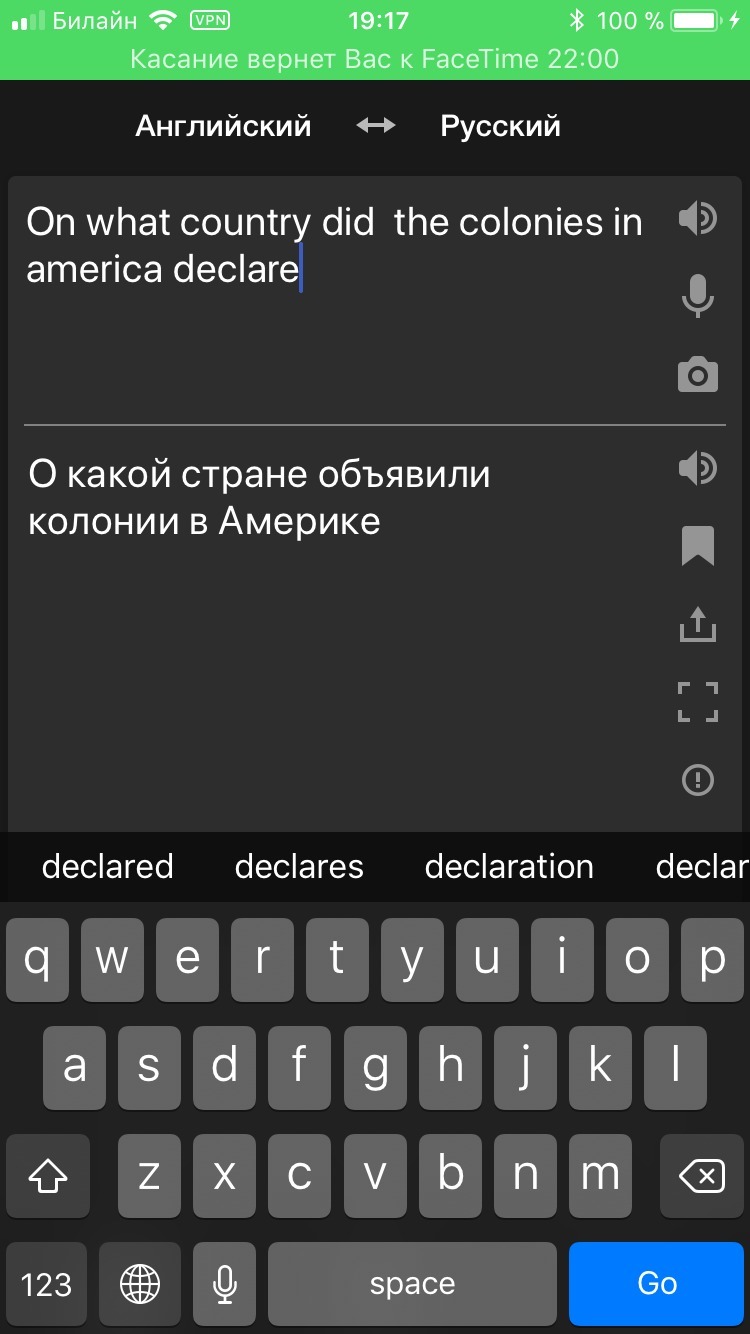This screenshot has width=750, height=1334.
Task: Share the translated text
Action: pyautogui.click(x=697, y=624)
